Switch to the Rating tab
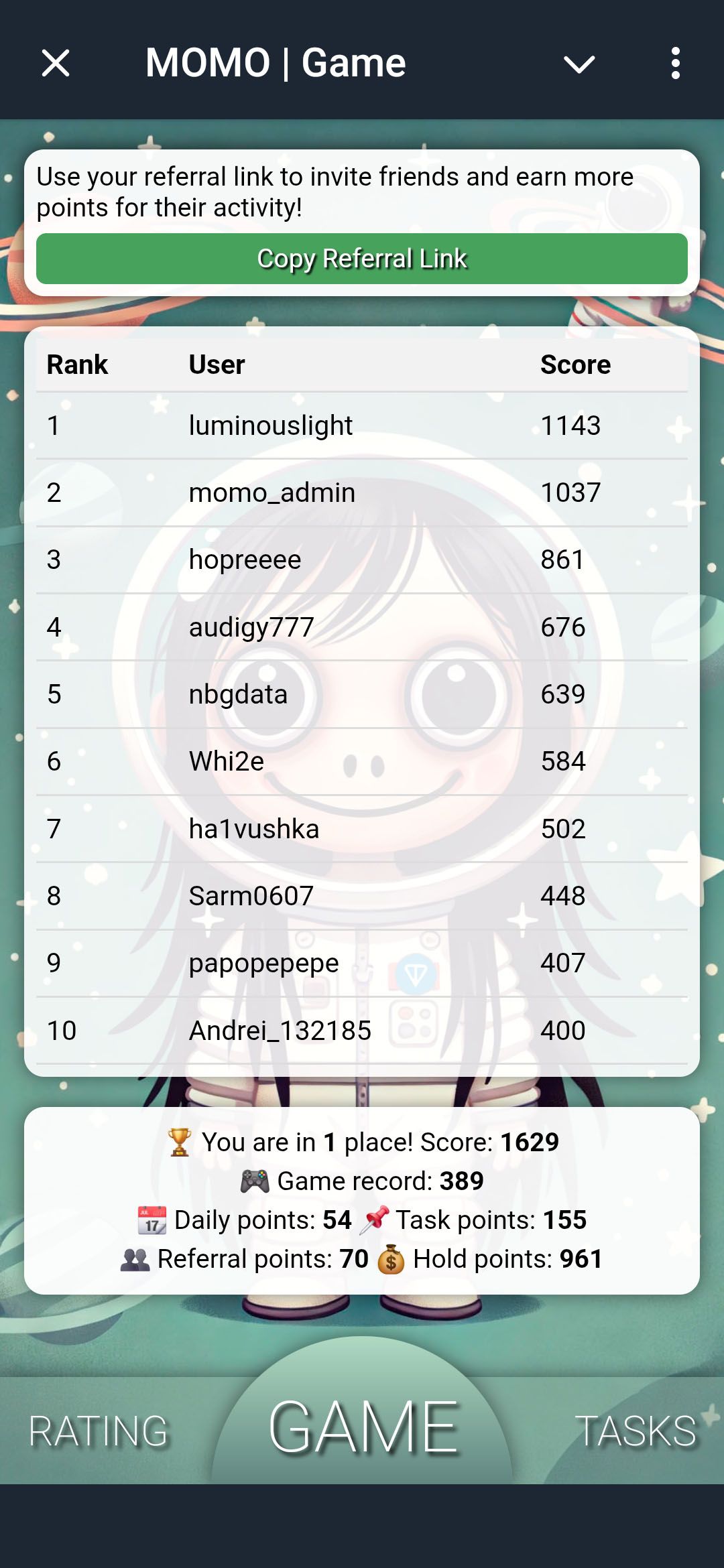 tap(99, 1431)
